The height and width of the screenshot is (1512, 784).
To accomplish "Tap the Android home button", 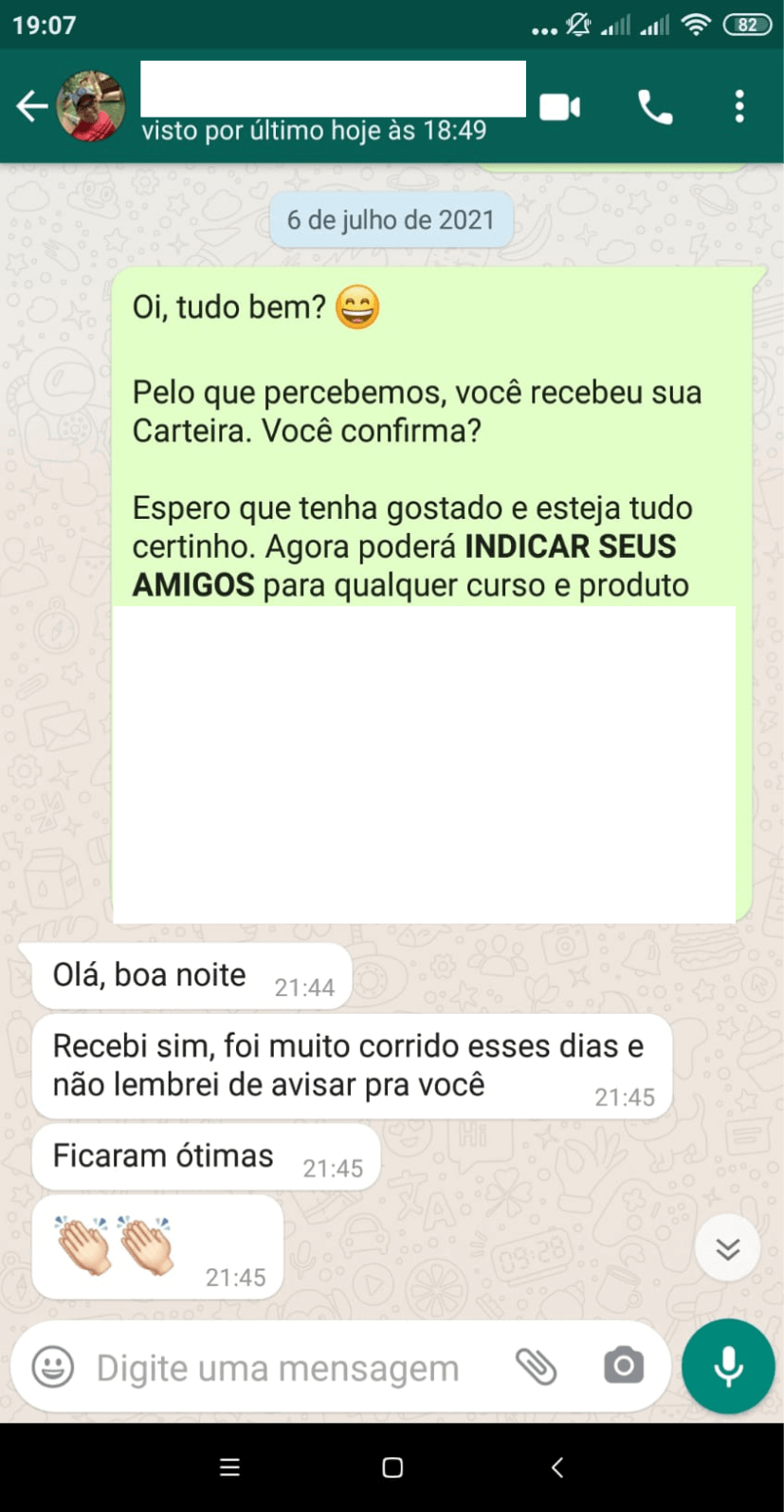I will coord(391,1466).
